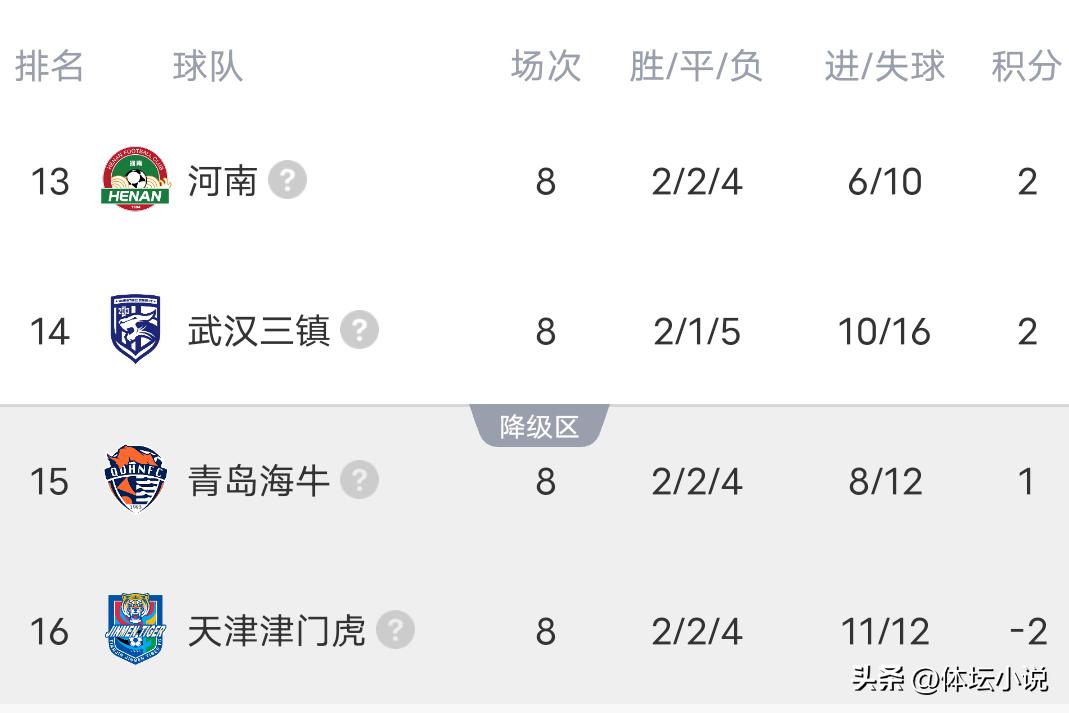
Task: Tap the question mark beside 武汉三镇
Action: (x=359, y=330)
